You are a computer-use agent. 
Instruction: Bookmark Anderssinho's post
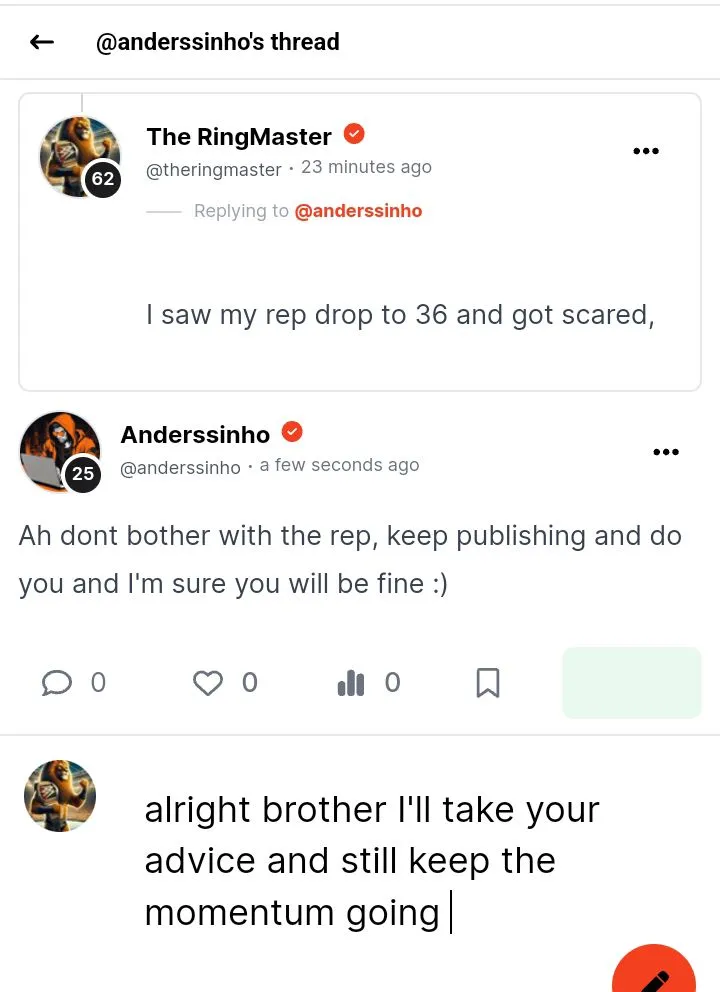[487, 682]
